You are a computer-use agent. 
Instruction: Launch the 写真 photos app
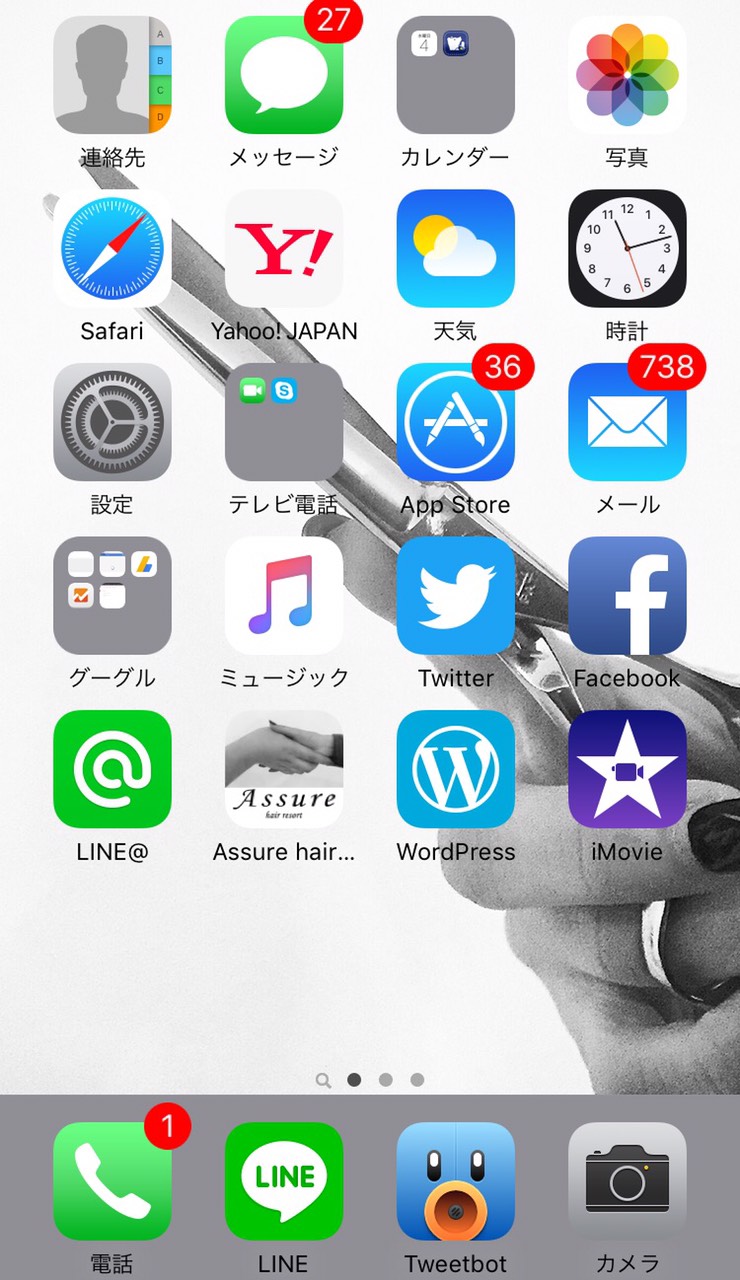click(x=627, y=75)
